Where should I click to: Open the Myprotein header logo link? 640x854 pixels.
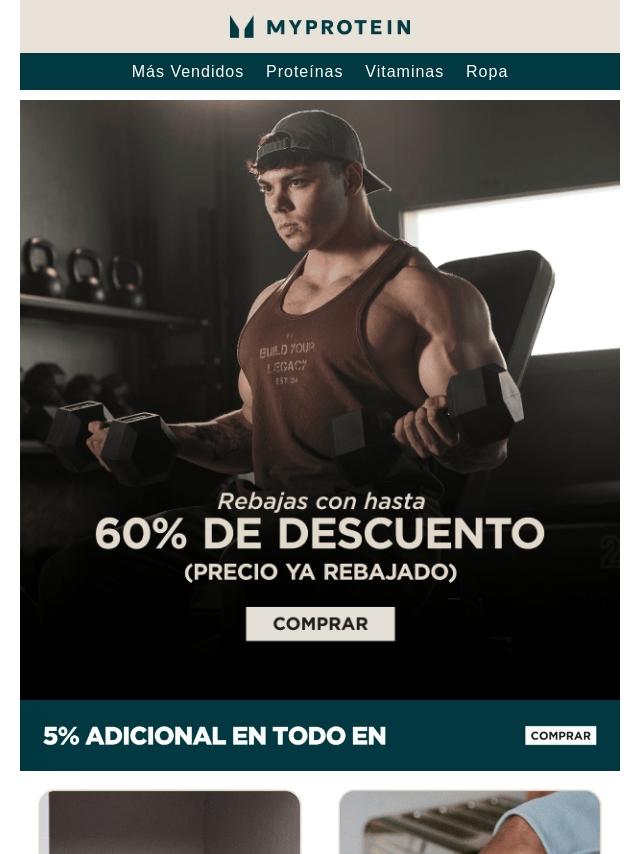point(320,27)
